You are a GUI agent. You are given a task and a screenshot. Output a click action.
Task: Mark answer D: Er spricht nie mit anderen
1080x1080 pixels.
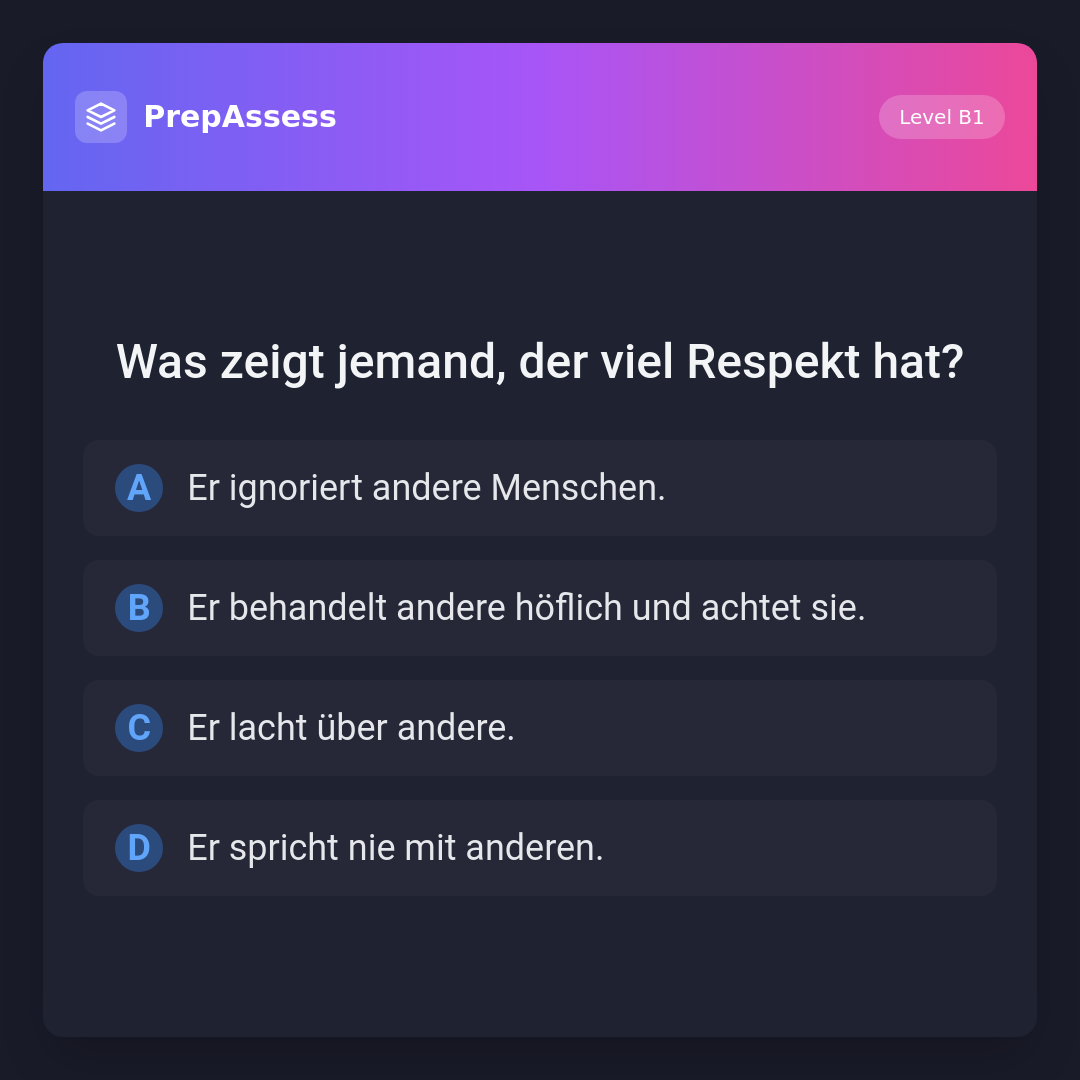pyautogui.click(x=540, y=848)
